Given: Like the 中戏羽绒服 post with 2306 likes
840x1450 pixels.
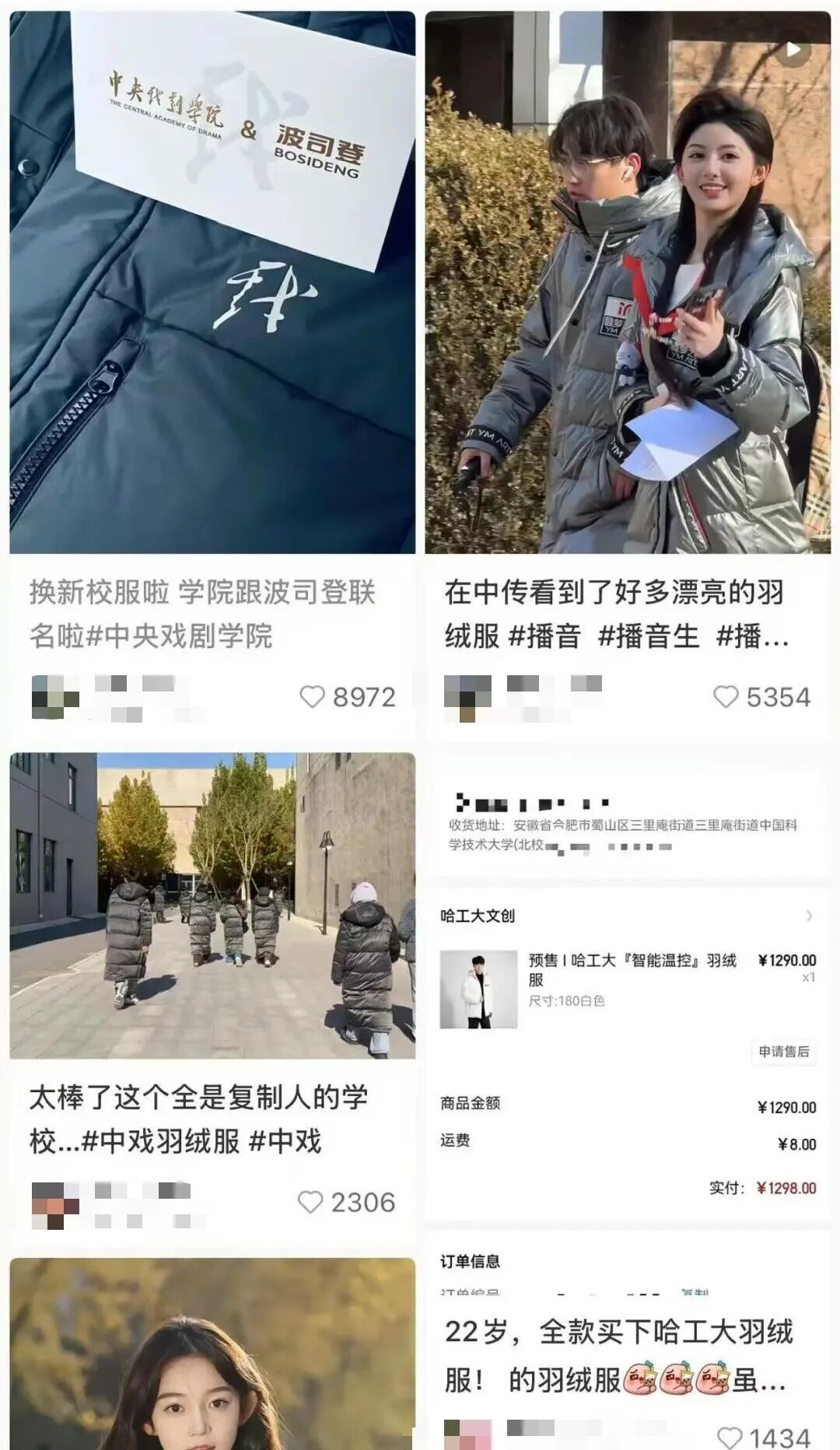Looking at the screenshot, I should pyautogui.click(x=310, y=1203).
